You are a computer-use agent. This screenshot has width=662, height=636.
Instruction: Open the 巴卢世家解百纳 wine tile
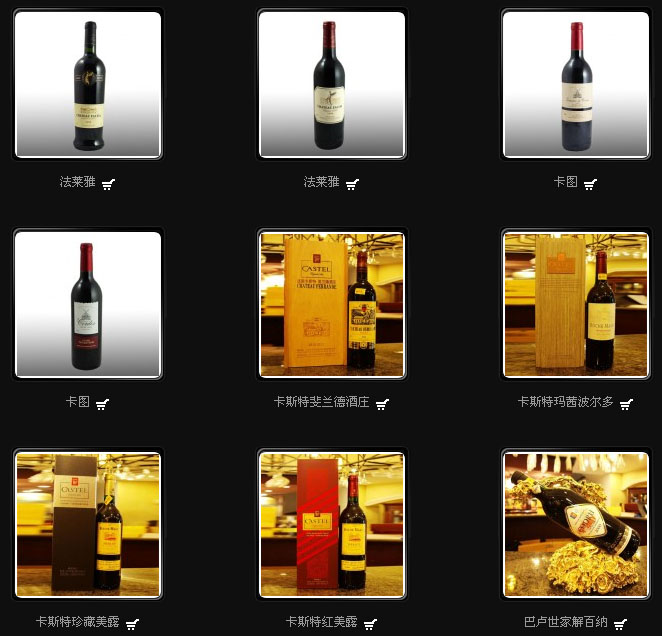[576, 524]
